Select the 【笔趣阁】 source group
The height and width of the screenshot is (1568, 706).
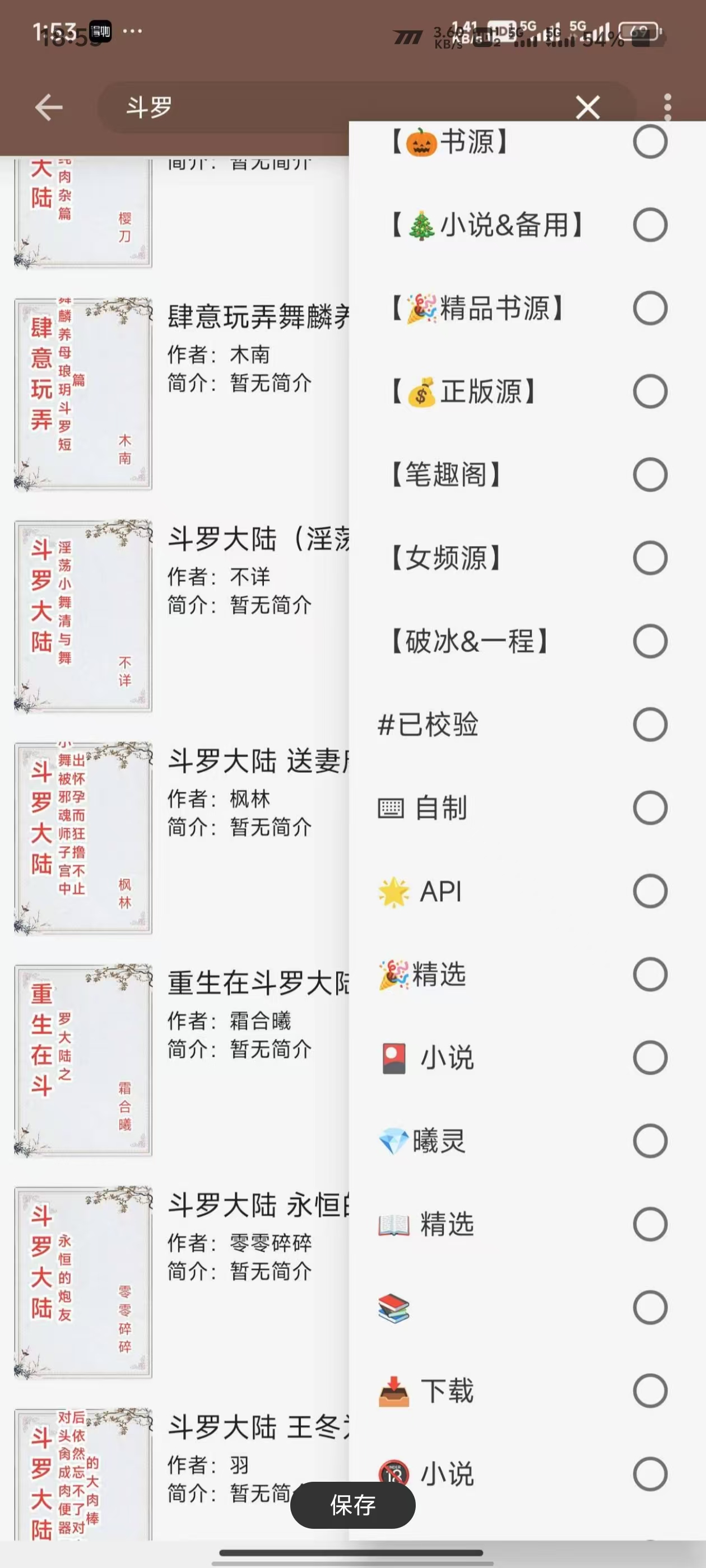tap(649, 475)
